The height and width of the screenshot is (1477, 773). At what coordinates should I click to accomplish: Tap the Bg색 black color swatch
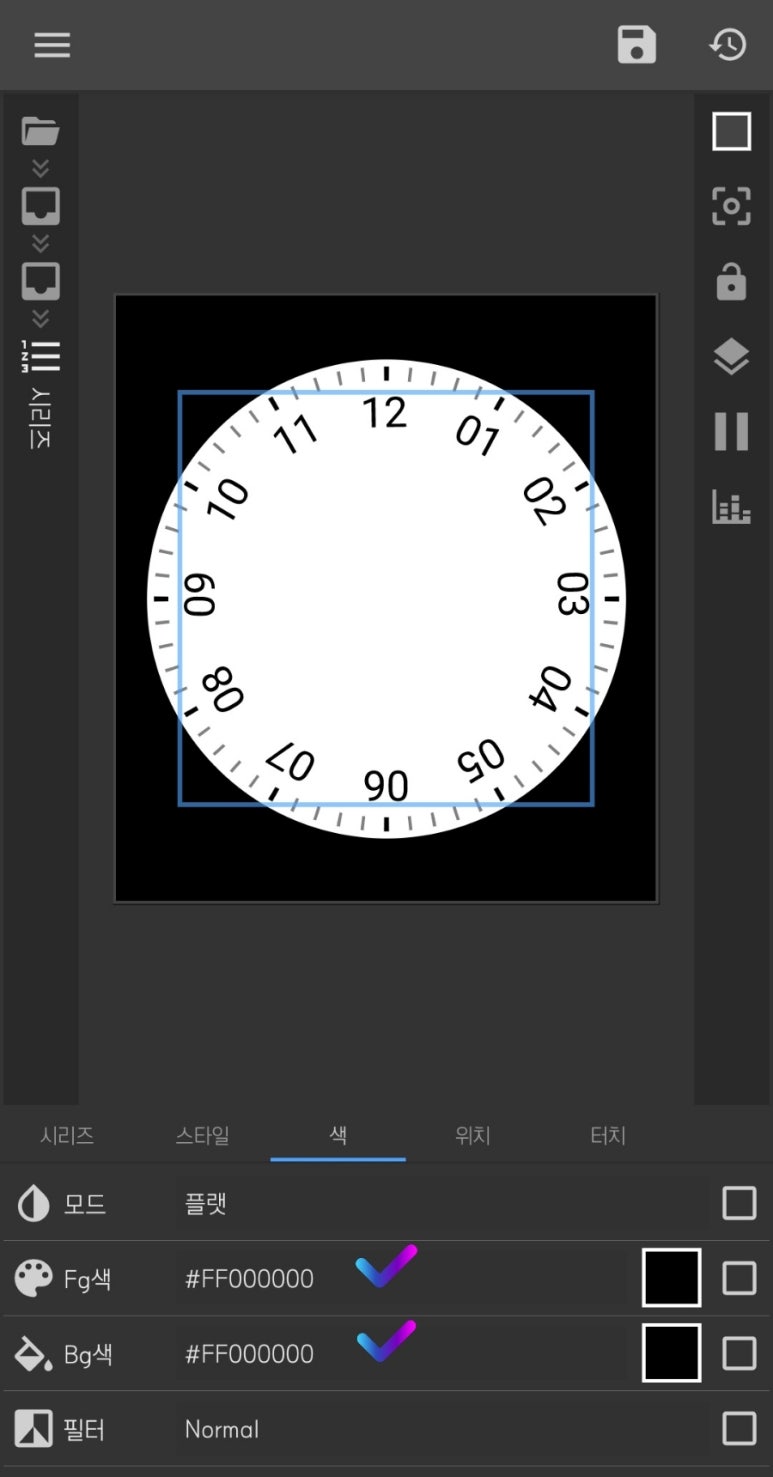click(x=671, y=1353)
